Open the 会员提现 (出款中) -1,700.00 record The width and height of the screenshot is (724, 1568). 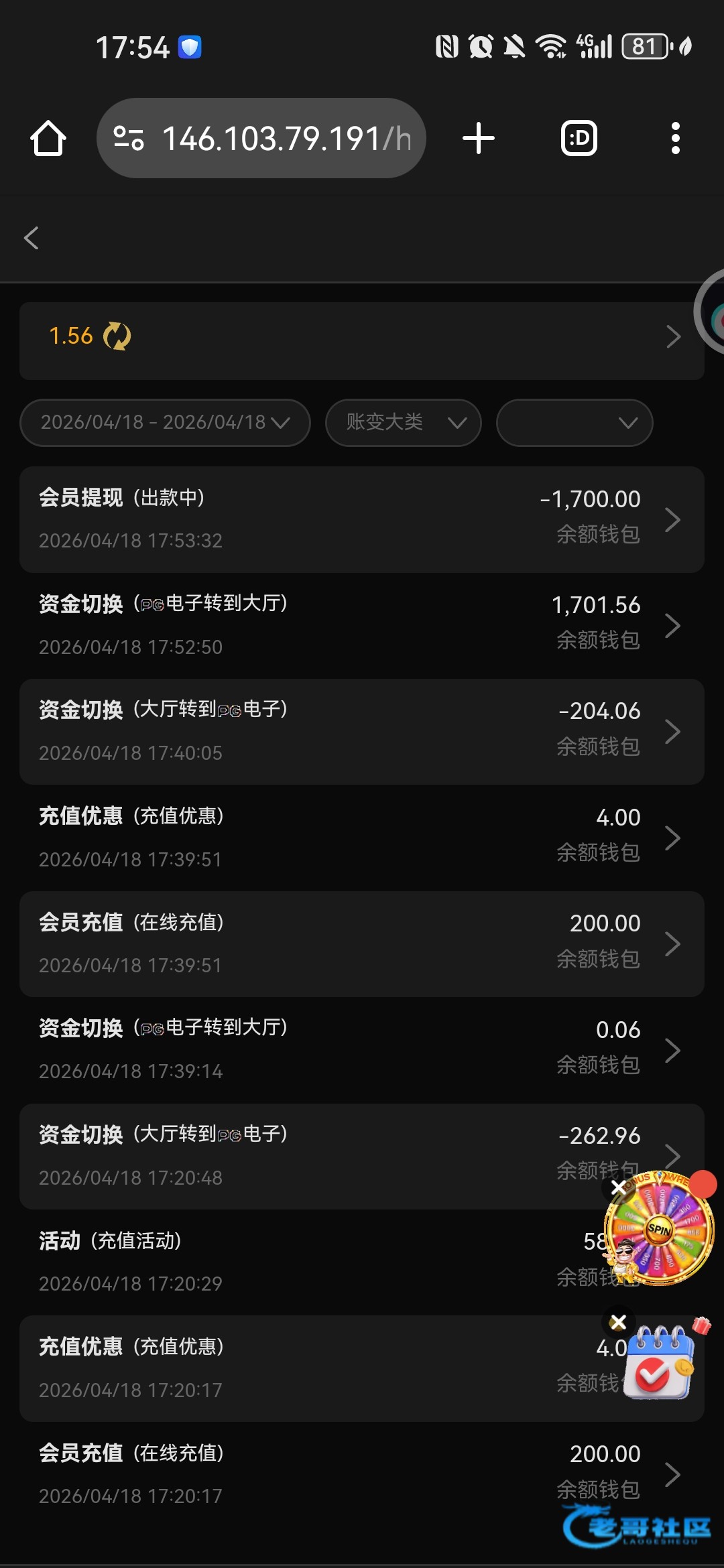[362, 519]
